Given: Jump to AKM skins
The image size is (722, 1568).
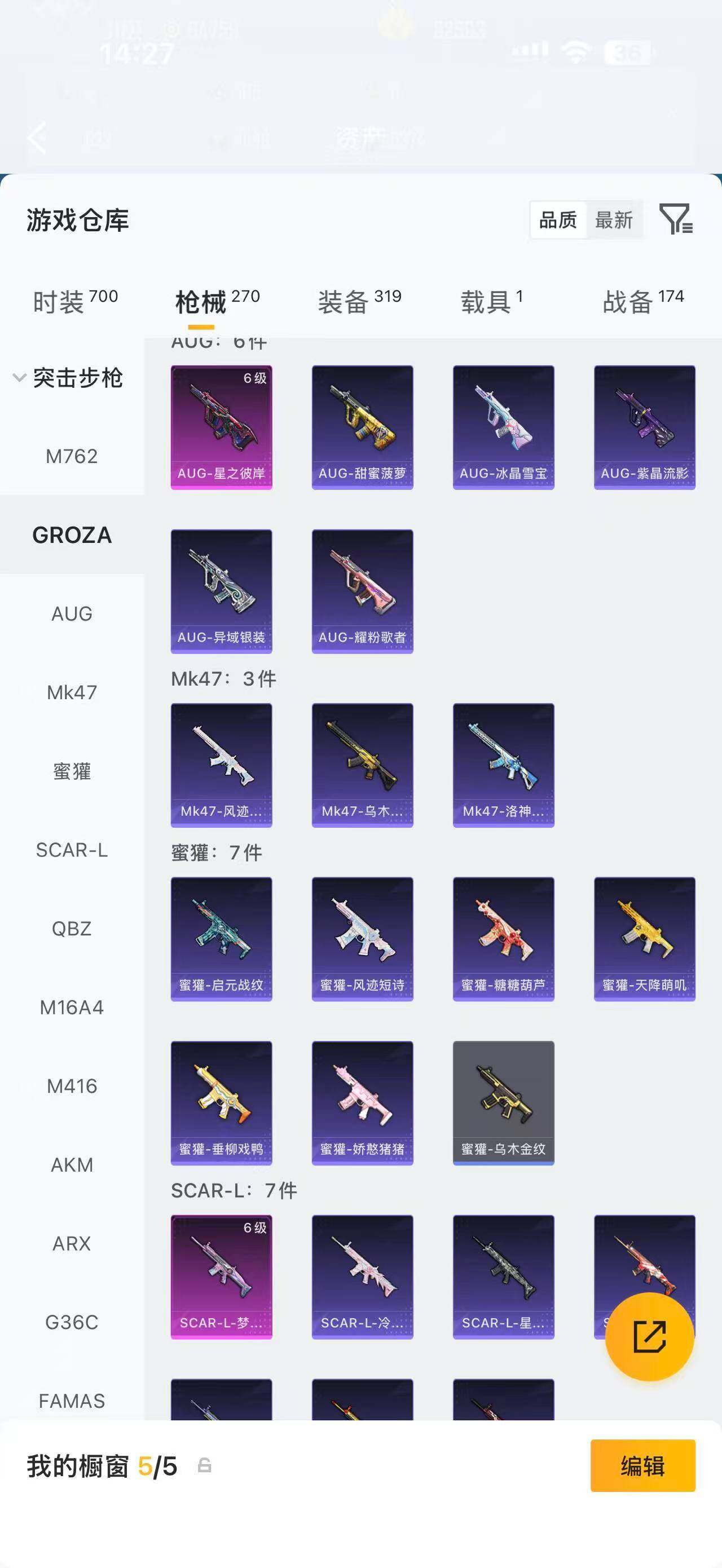Looking at the screenshot, I should [x=72, y=1164].
